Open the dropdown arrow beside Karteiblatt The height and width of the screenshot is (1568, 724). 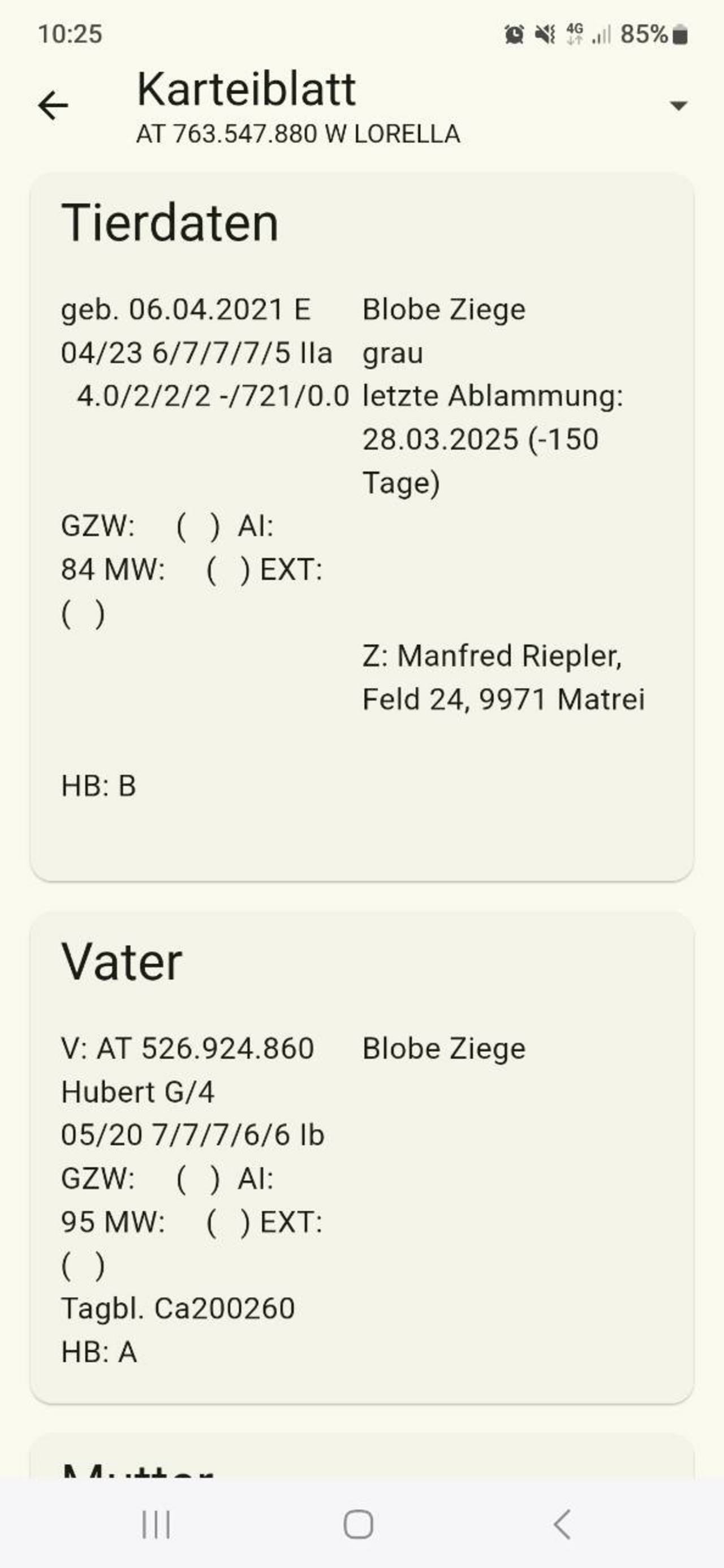coord(678,105)
